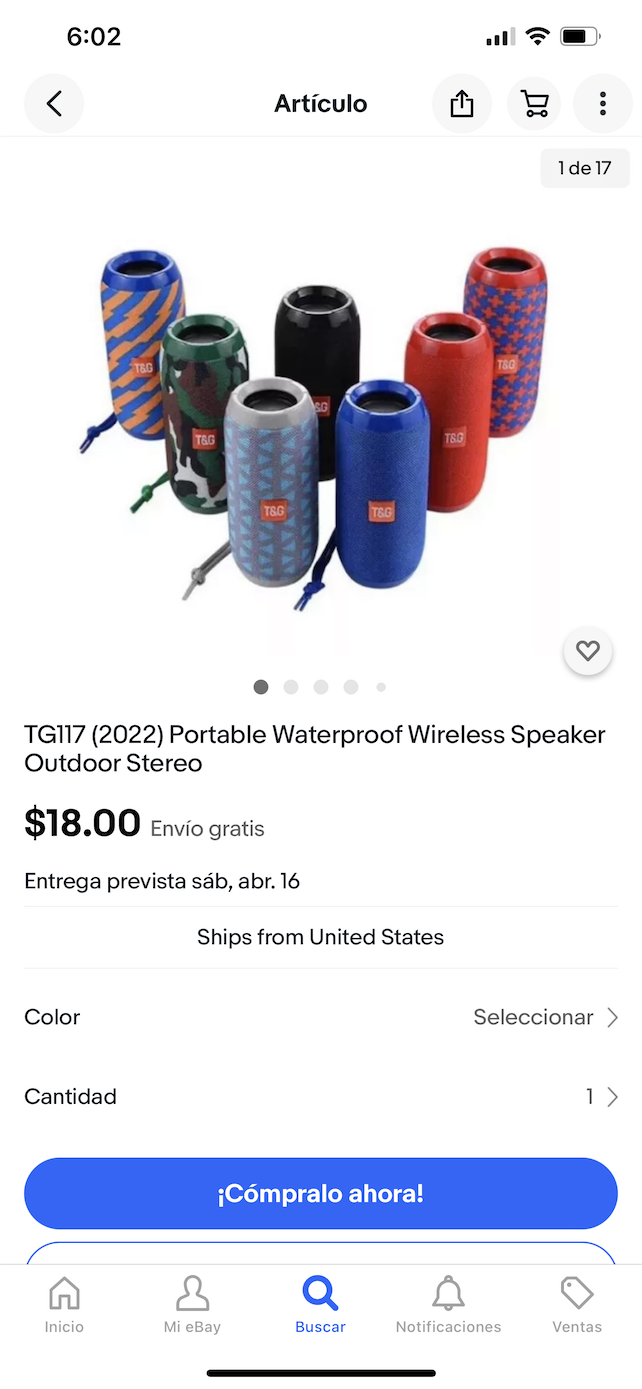
Task: Switch to the Ventas tab
Action: (x=577, y=1306)
